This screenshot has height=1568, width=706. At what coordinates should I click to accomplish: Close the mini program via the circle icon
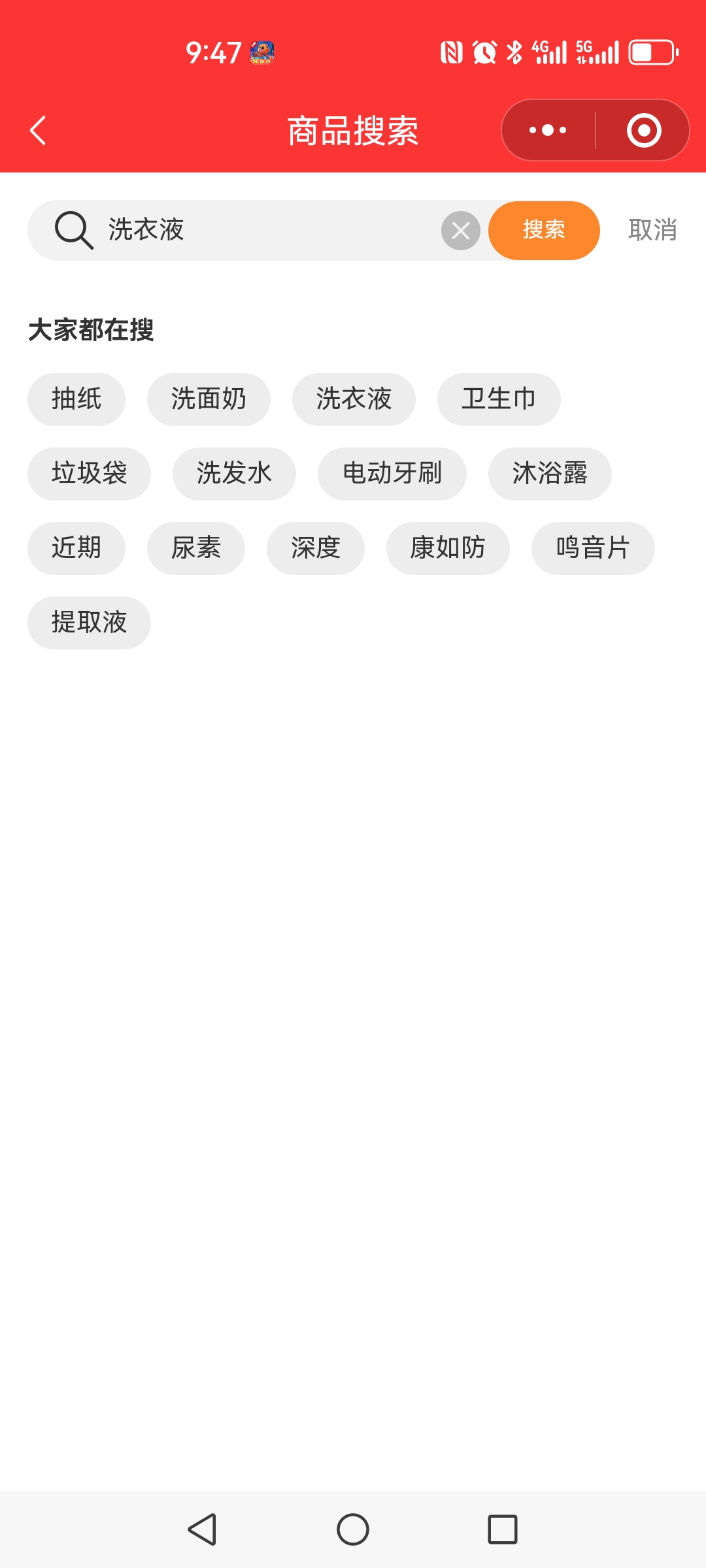[644, 130]
